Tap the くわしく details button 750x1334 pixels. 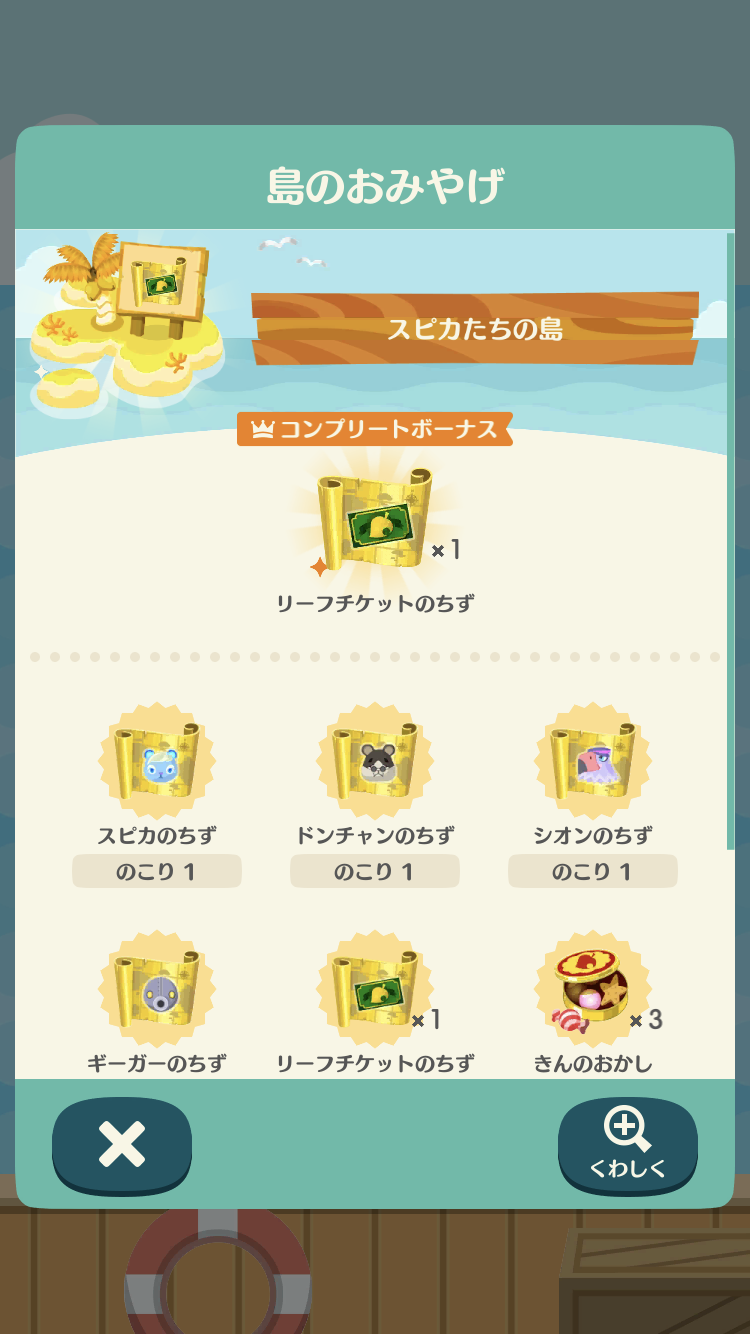point(627,1145)
